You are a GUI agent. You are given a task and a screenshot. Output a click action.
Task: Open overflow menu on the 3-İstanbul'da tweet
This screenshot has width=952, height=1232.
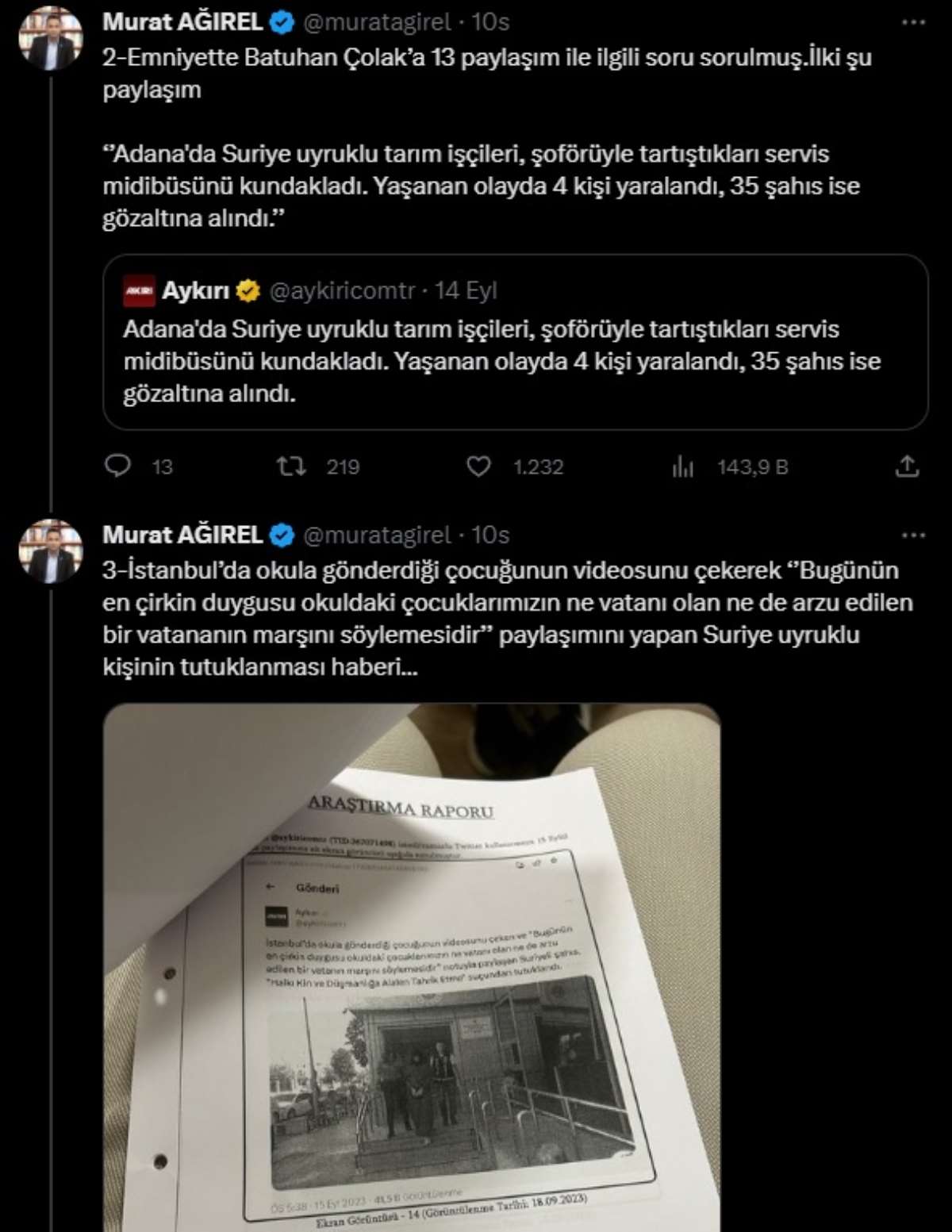point(913,535)
